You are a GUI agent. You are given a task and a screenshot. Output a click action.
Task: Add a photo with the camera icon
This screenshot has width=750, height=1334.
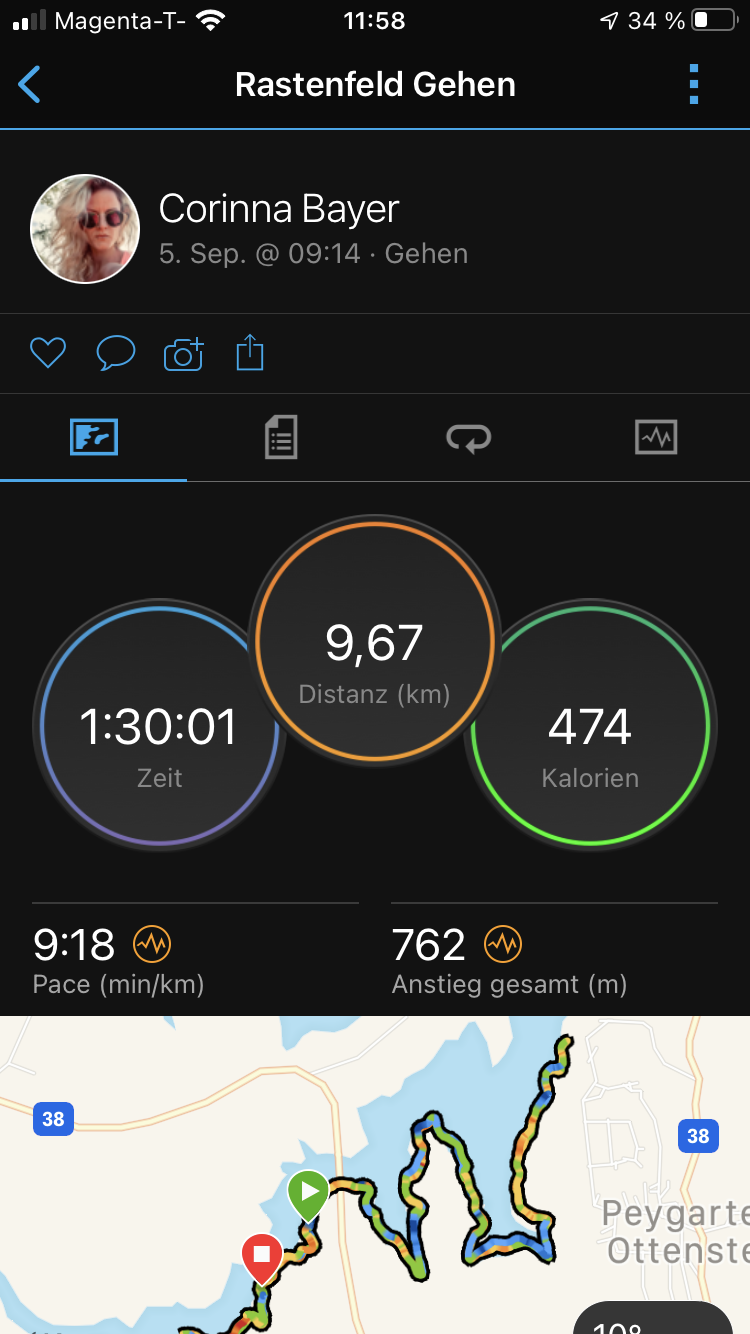point(184,354)
